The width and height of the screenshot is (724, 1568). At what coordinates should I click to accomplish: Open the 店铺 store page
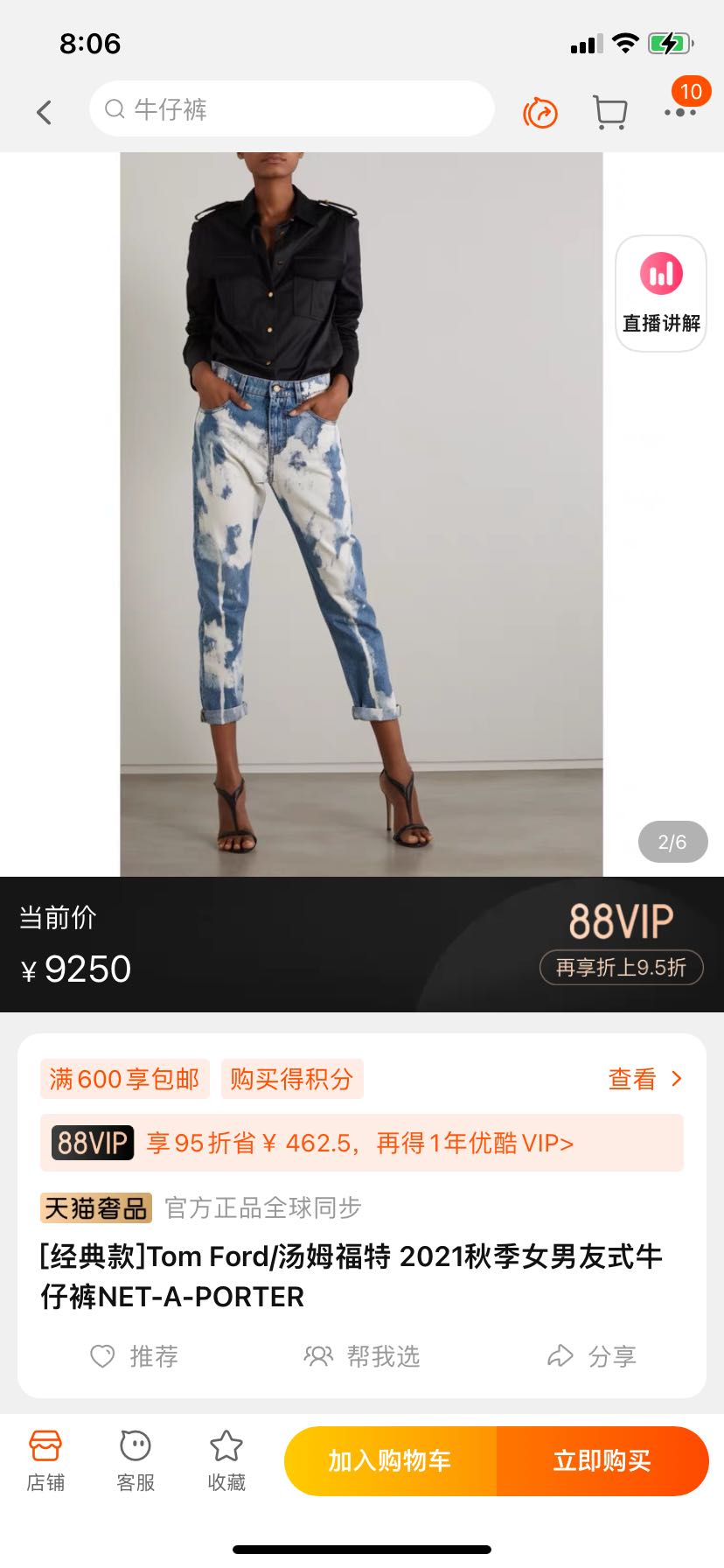pyautogui.click(x=45, y=1460)
